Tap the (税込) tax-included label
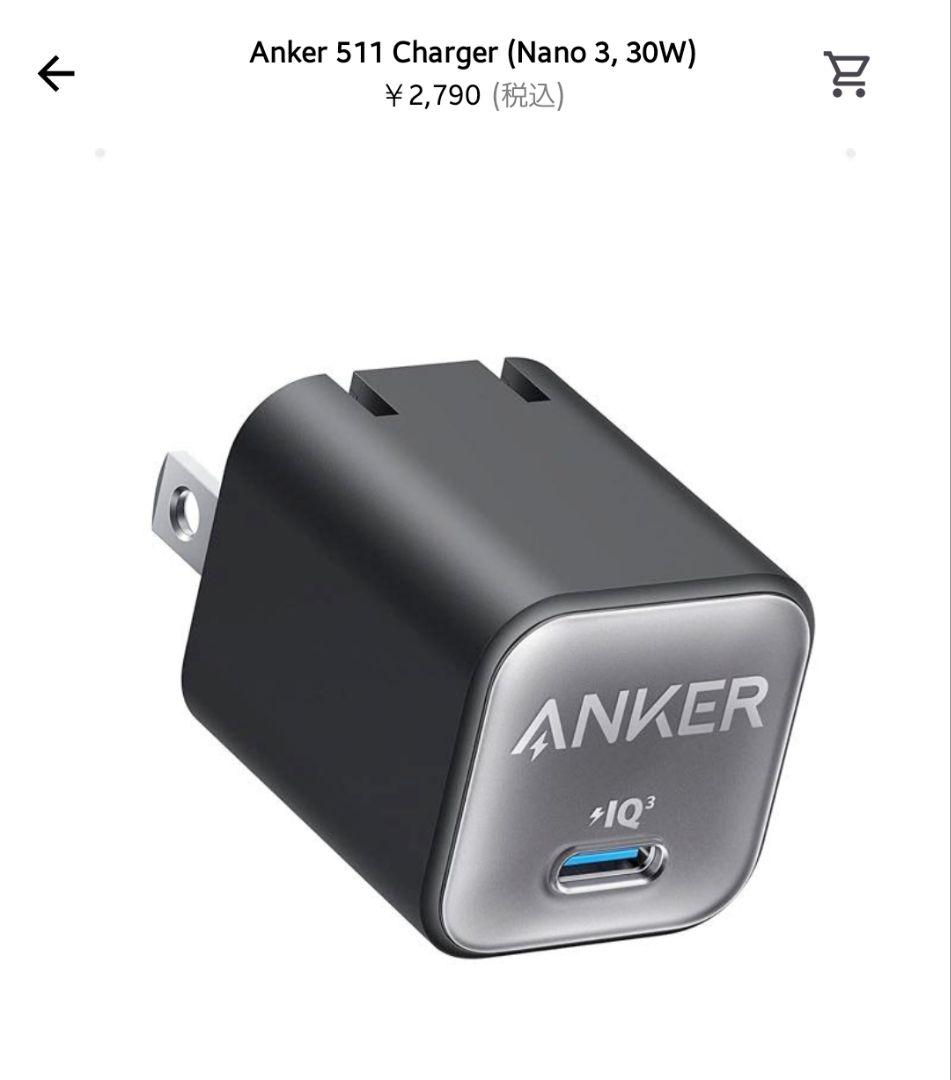The image size is (951, 1080). pyautogui.click(x=529, y=98)
